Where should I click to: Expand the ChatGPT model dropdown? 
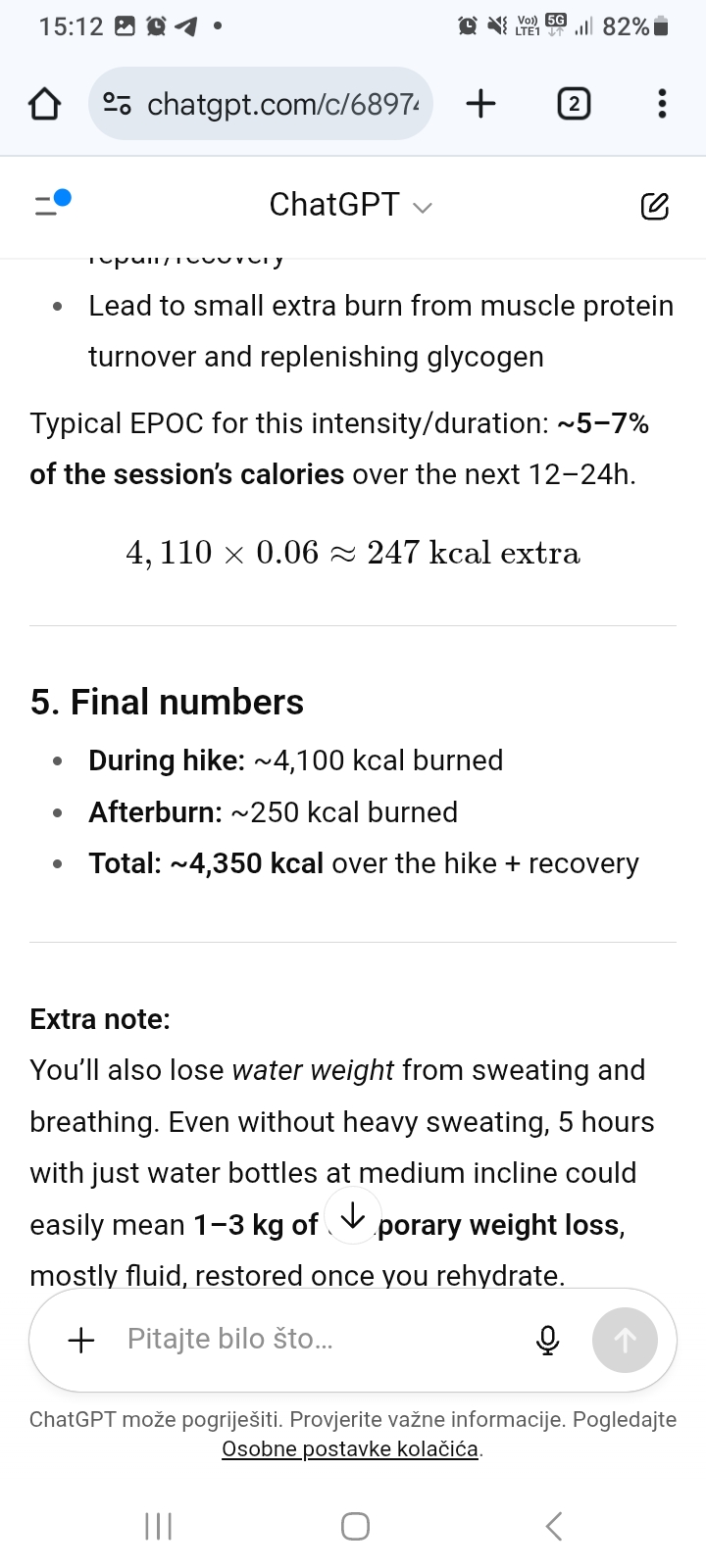coord(350,205)
